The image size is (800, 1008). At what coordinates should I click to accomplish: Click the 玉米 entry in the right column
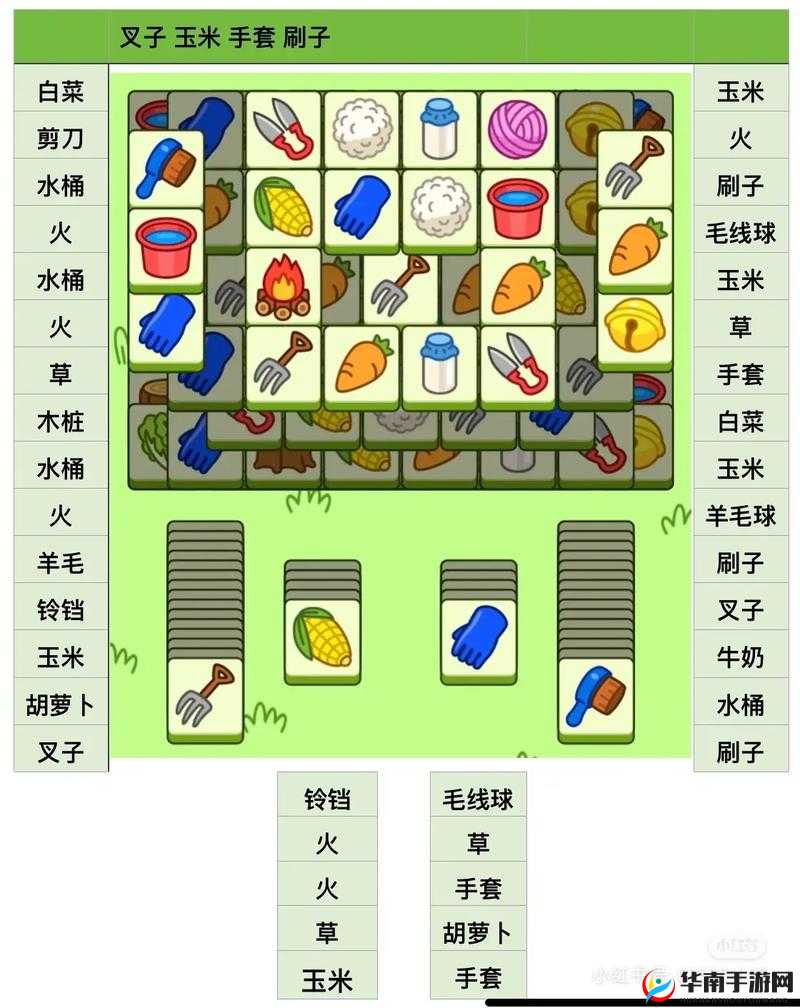point(741,92)
